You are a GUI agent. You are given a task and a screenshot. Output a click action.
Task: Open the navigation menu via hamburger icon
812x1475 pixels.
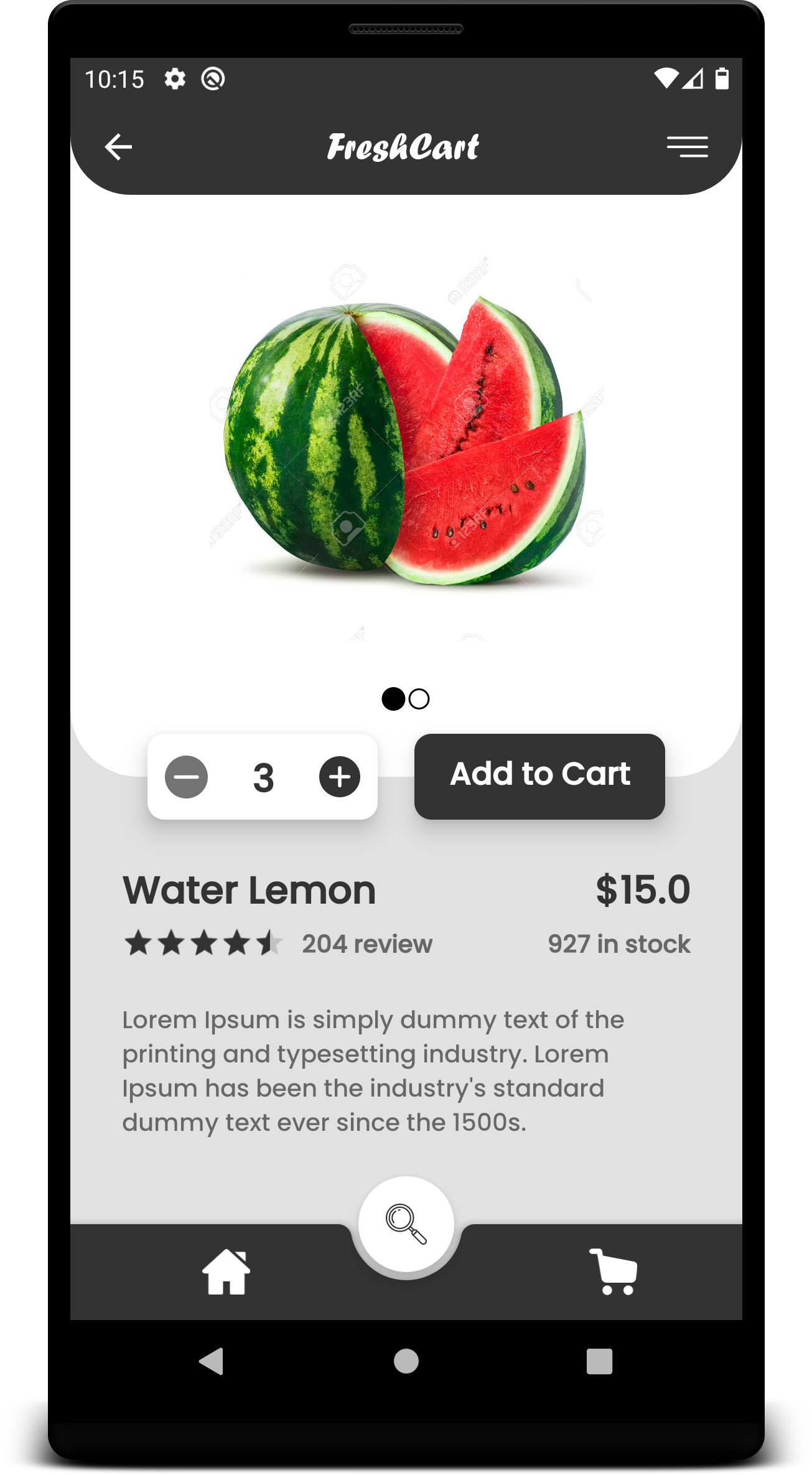pos(688,147)
